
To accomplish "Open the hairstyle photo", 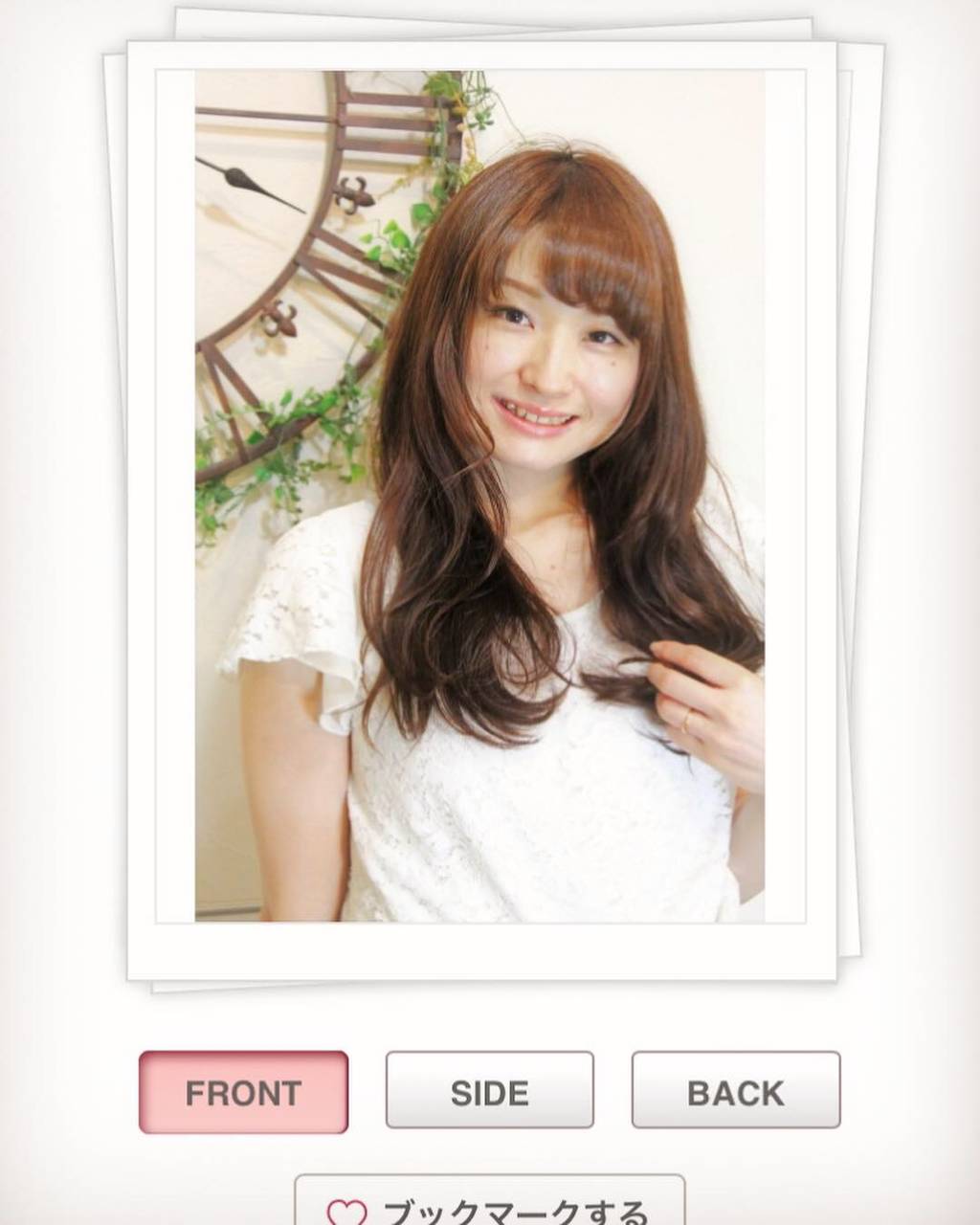I will 479,496.
